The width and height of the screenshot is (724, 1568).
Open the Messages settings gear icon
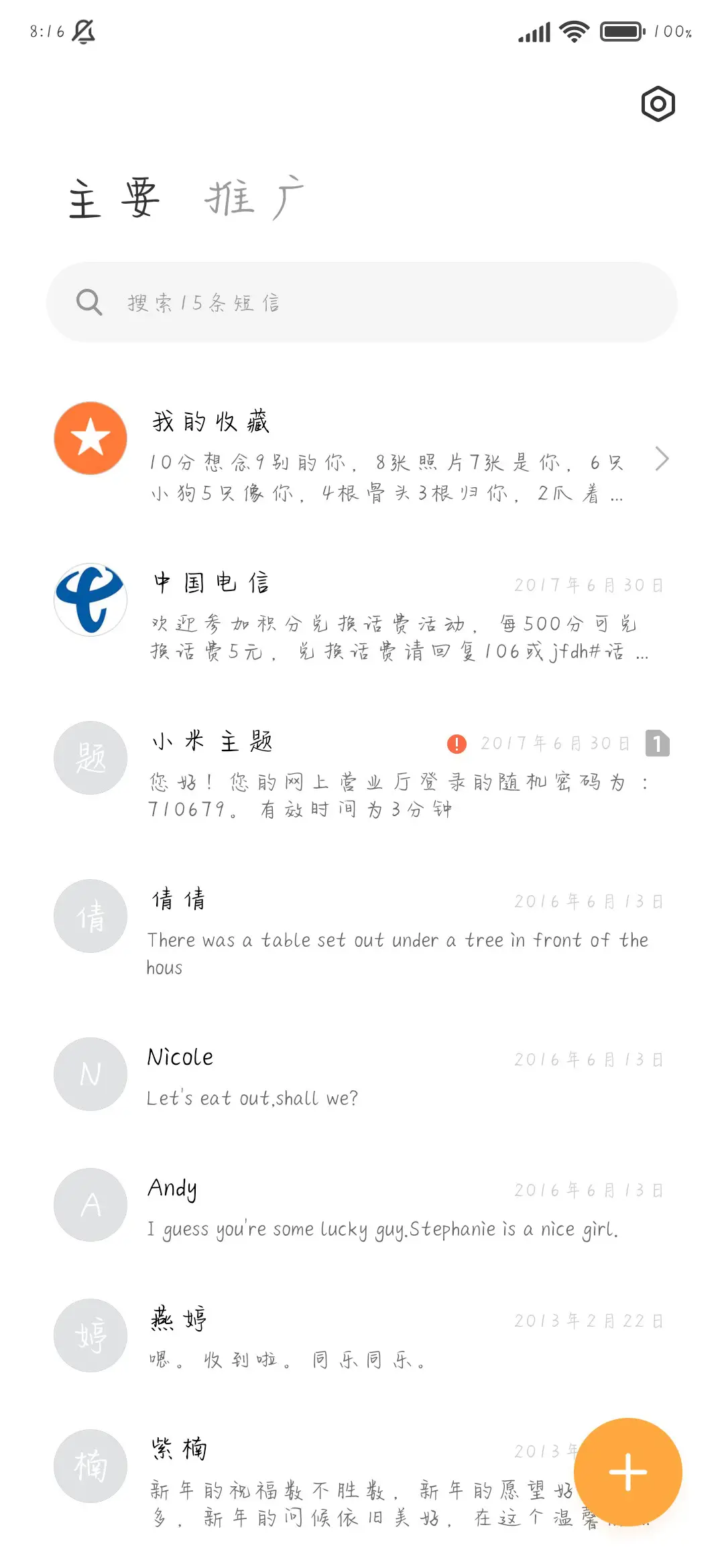click(x=657, y=104)
